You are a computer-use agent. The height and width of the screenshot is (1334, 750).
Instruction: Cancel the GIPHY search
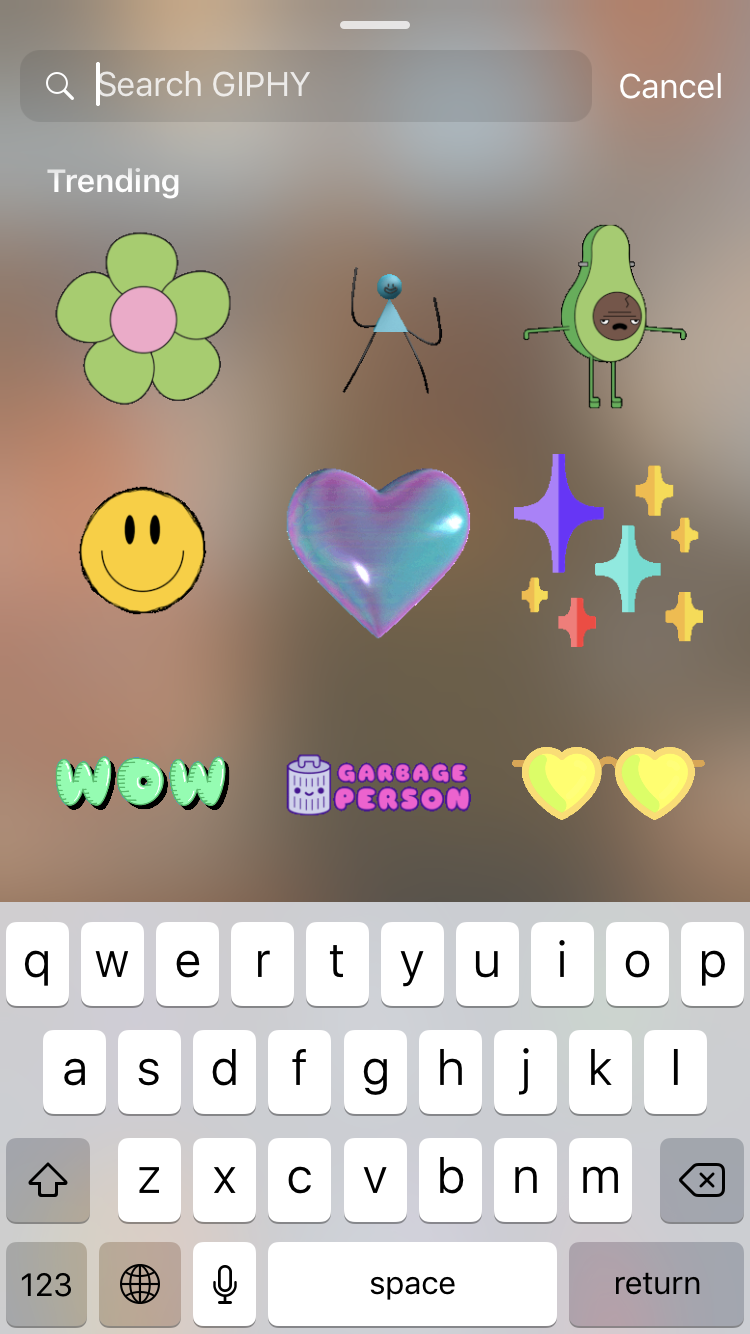670,87
